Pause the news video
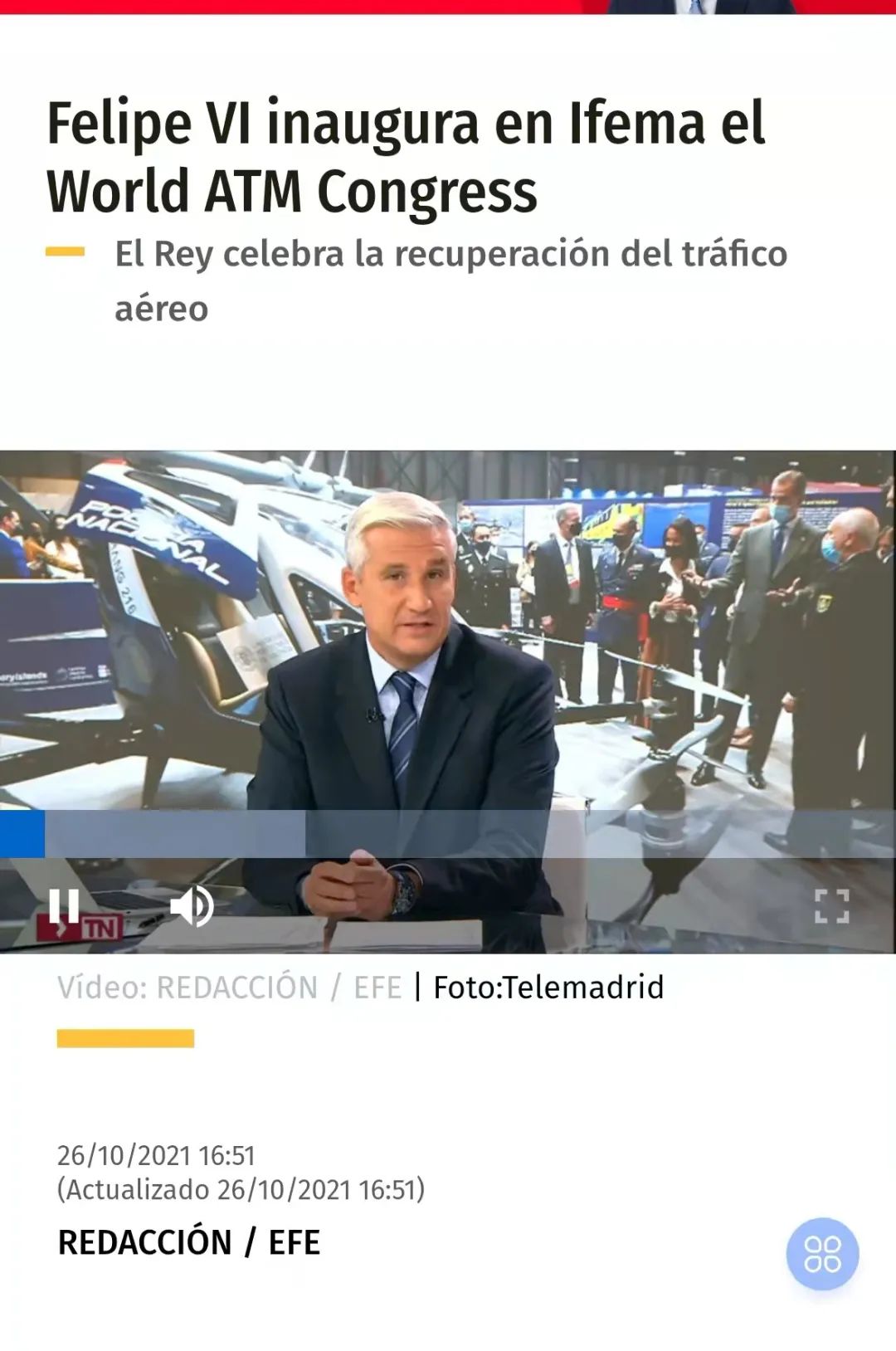Viewport: 896px width, 1351px height. 64,905
